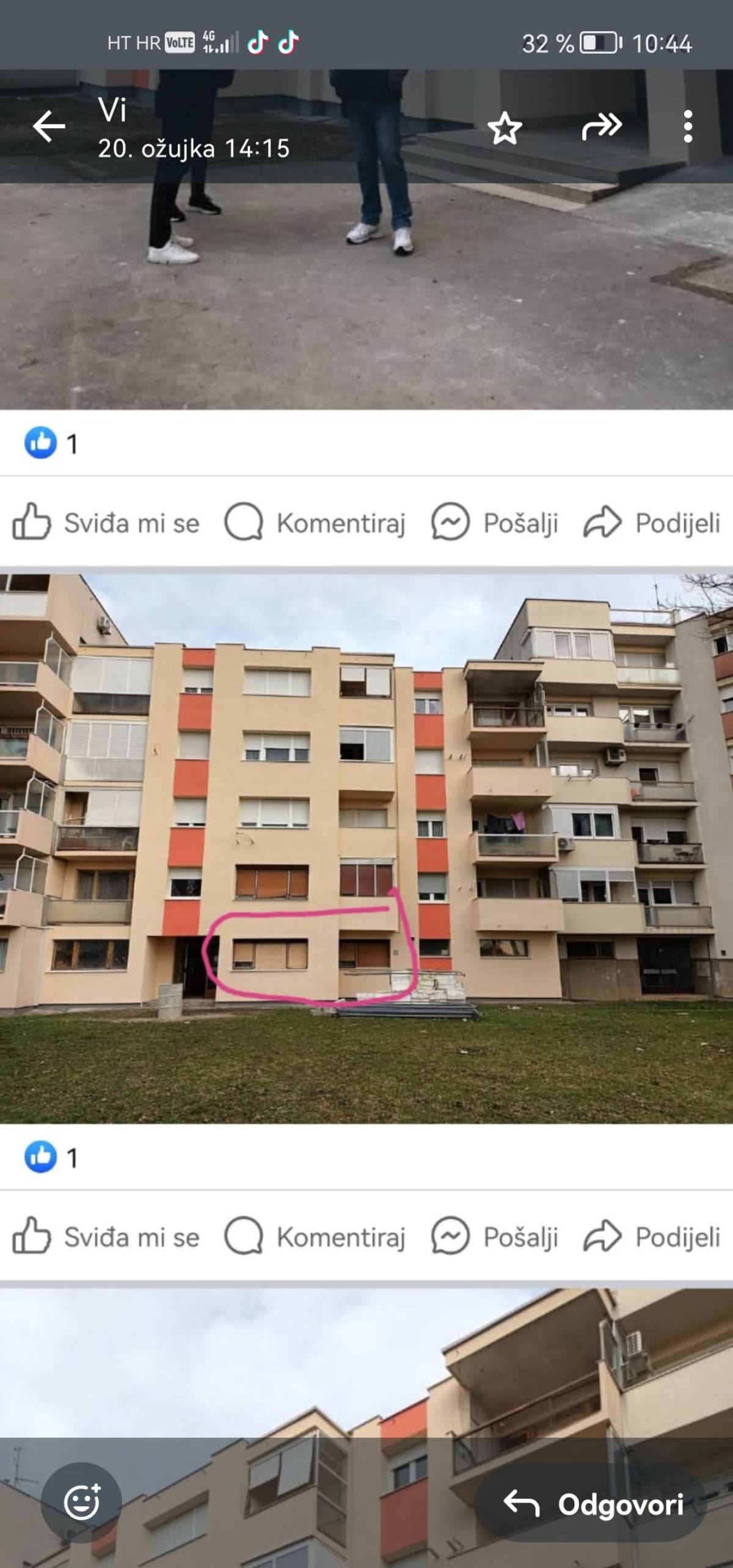Forward this image
This screenshot has height=1568, width=733.
pyautogui.click(x=601, y=126)
